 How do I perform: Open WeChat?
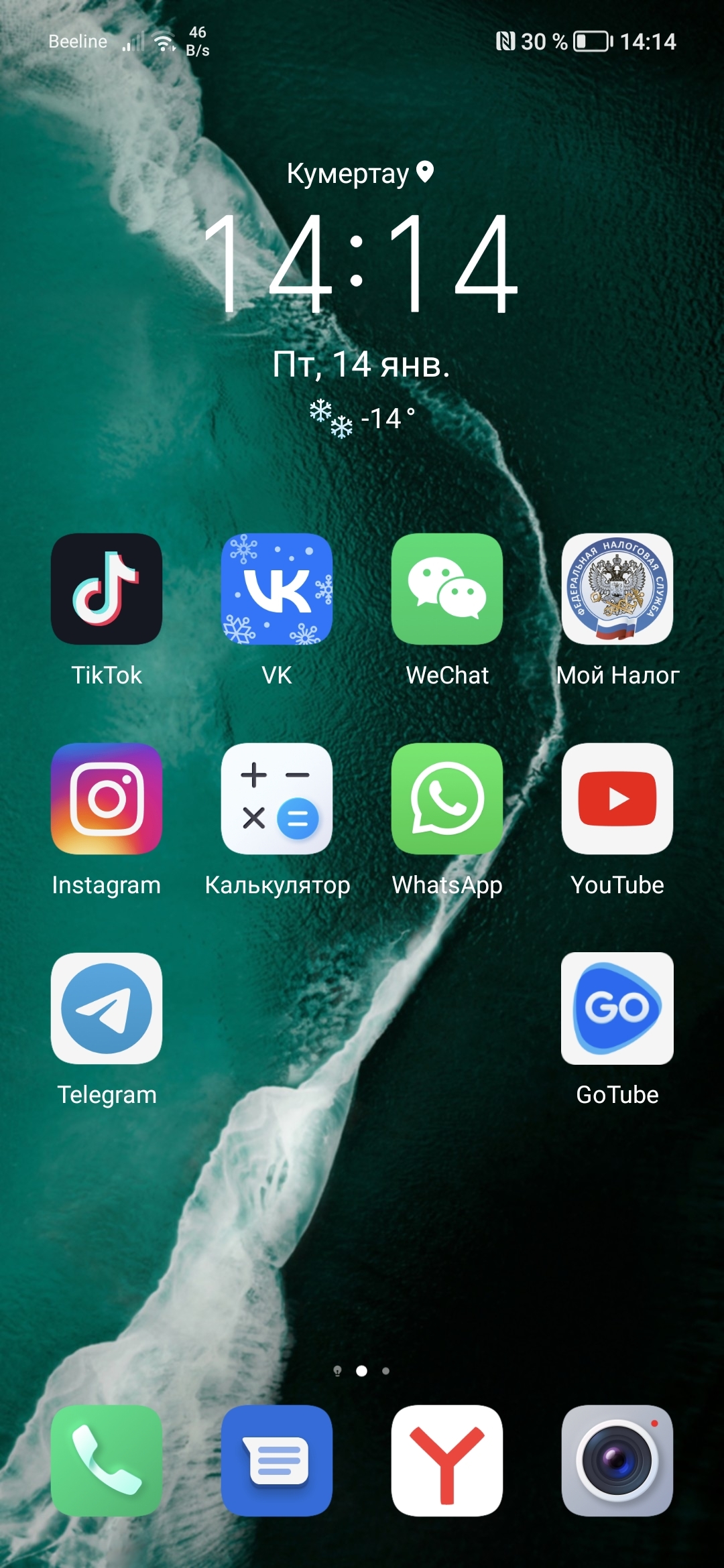(x=447, y=589)
